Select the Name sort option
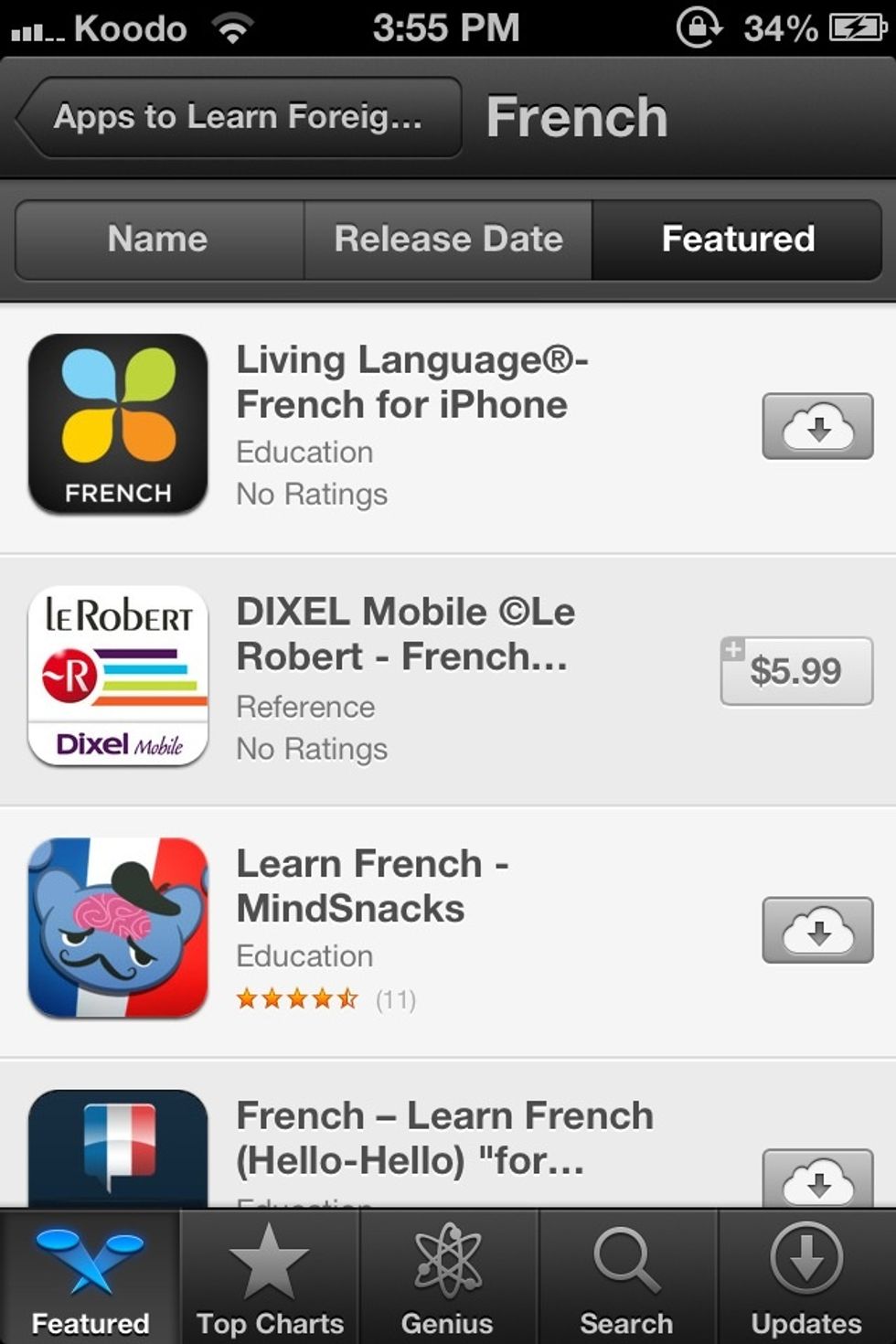 [x=156, y=240]
